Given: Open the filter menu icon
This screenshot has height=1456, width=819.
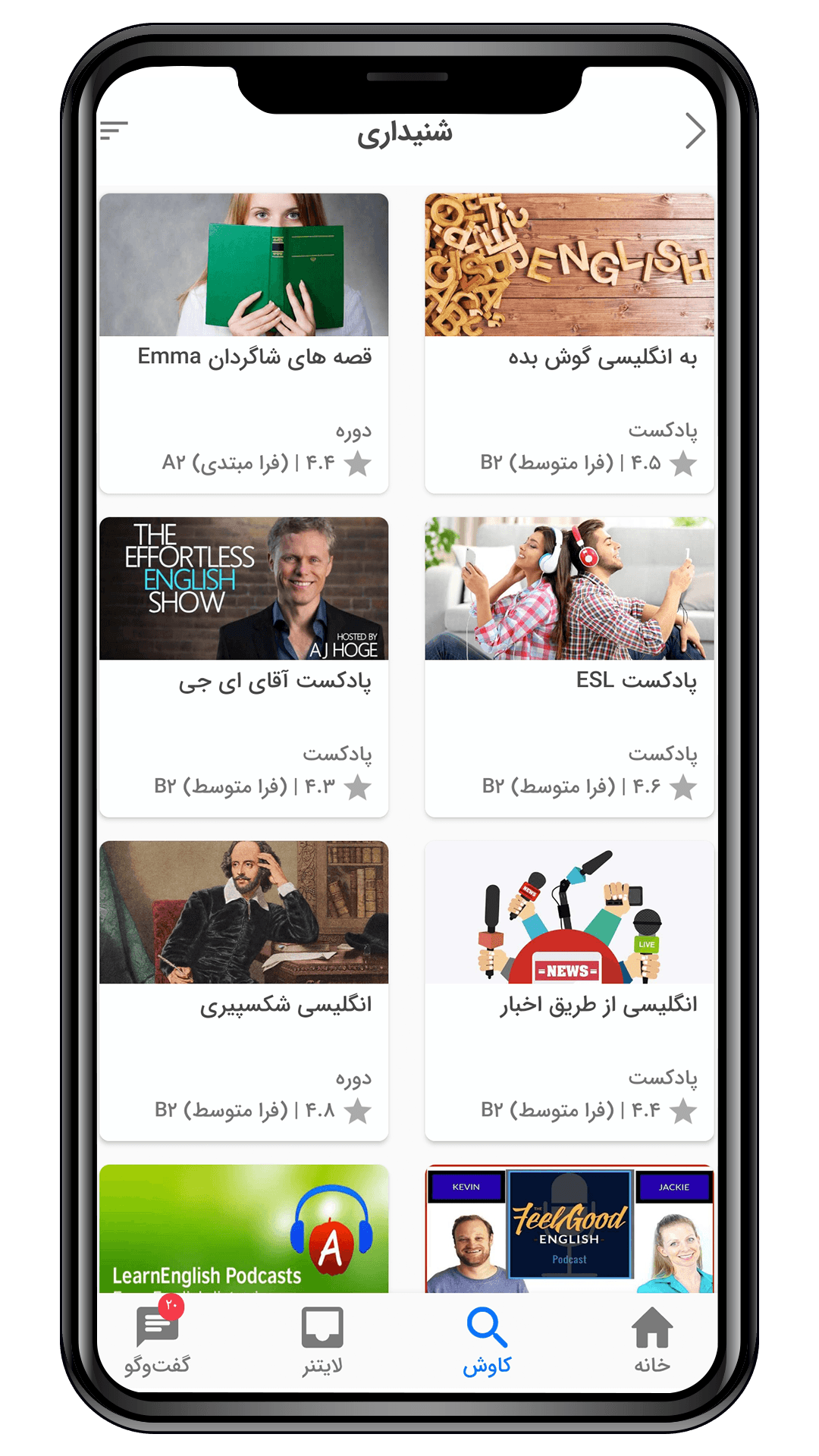Looking at the screenshot, I should (114, 131).
